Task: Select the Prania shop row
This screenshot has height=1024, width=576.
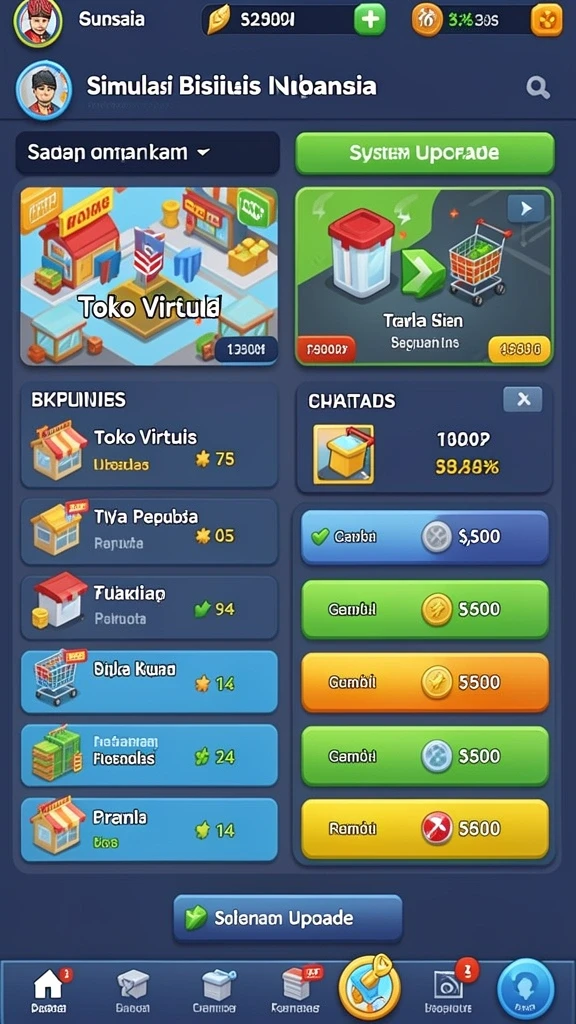Action: coord(150,829)
